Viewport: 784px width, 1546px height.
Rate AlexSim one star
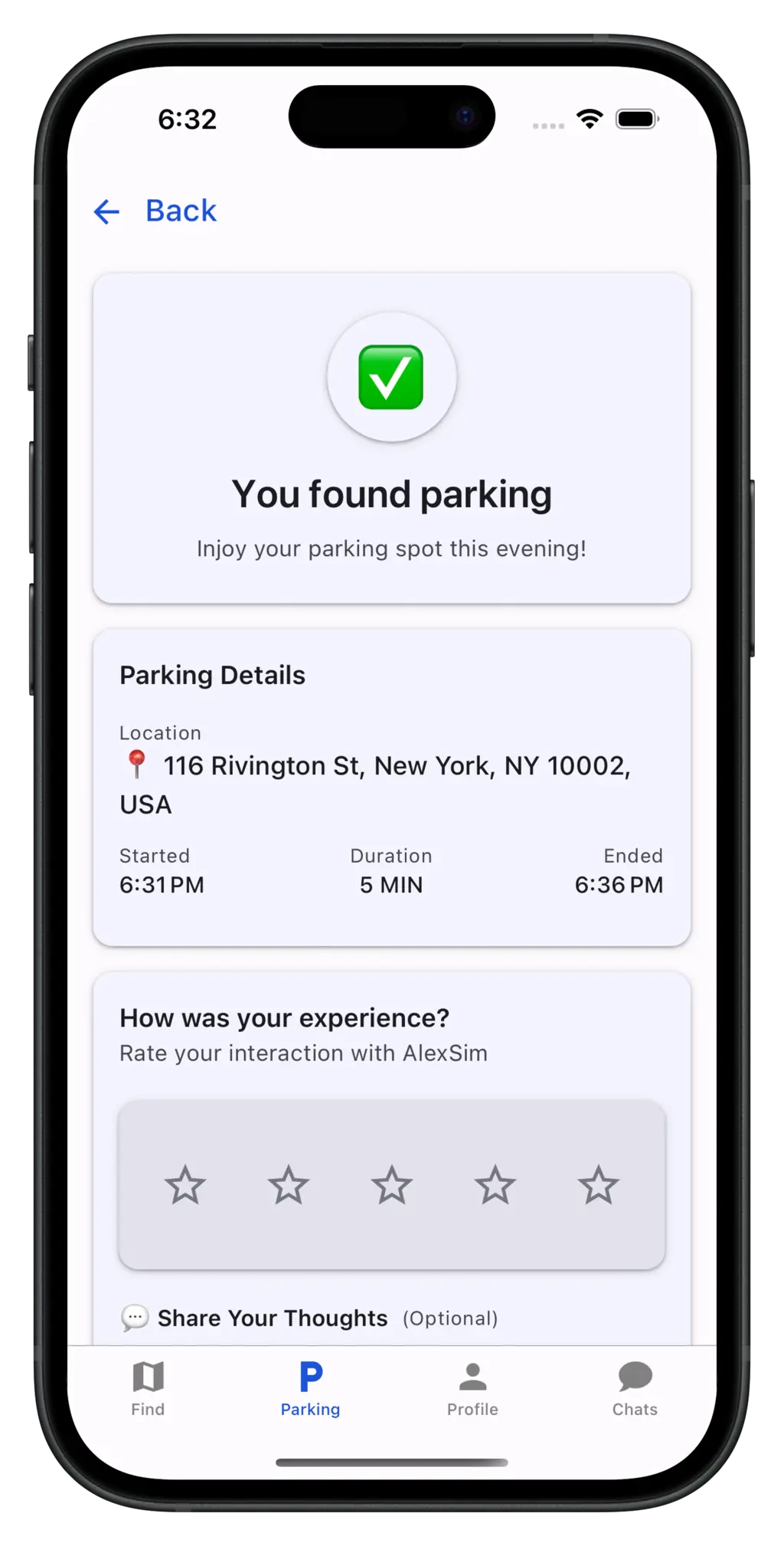pyautogui.click(x=185, y=1185)
